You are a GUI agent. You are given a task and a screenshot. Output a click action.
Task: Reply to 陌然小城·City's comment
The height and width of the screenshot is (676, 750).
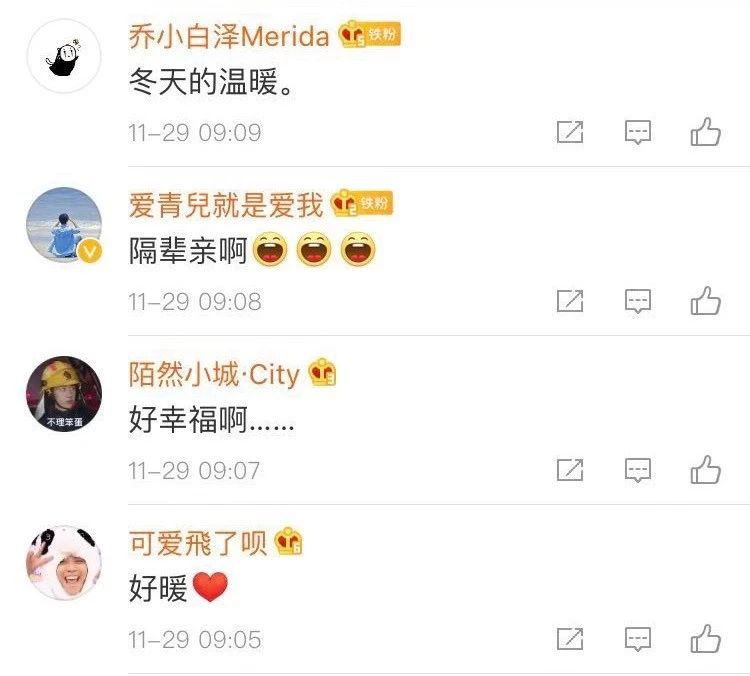pyautogui.click(x=638, y=469)
